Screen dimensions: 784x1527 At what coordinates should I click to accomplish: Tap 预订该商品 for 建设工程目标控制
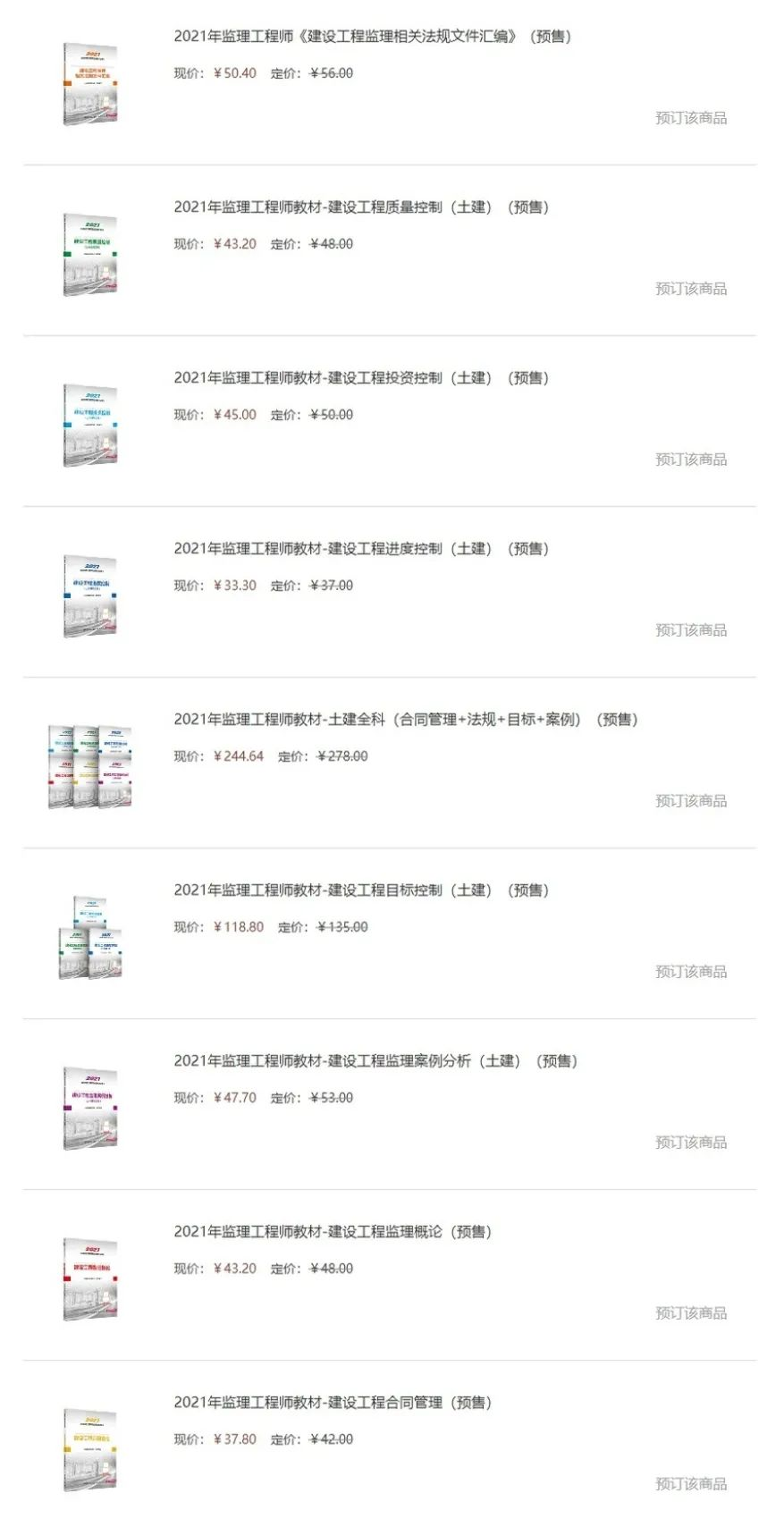tap(690, 972)
